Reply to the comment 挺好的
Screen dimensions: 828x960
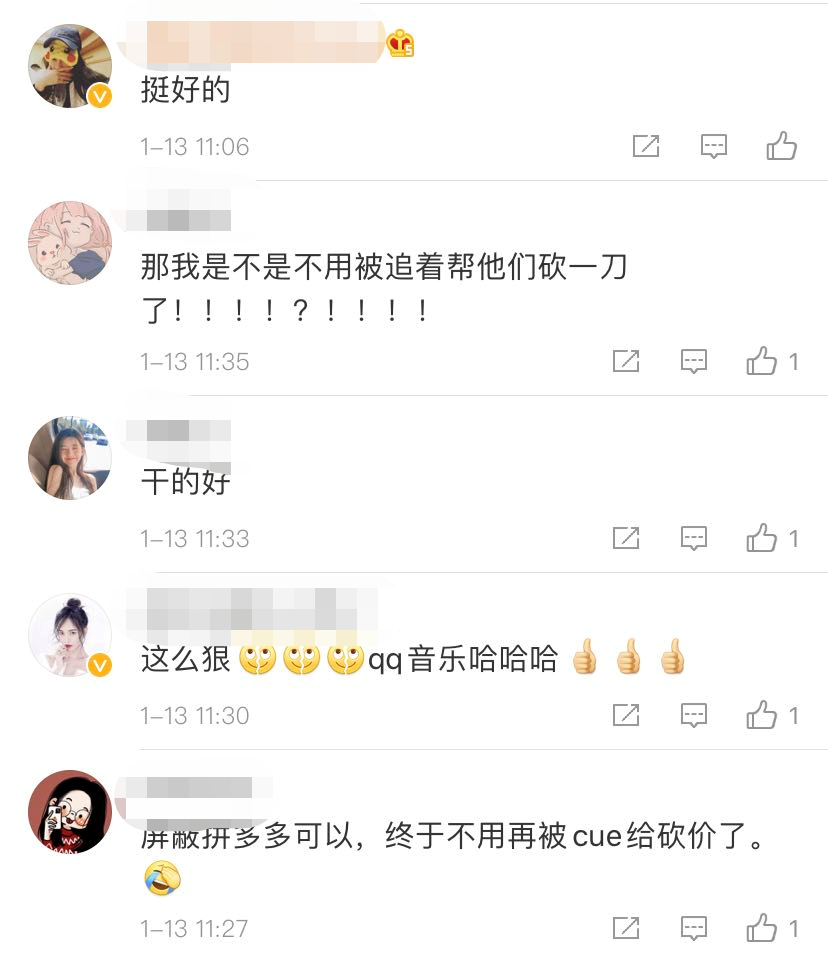click(713, 146)
